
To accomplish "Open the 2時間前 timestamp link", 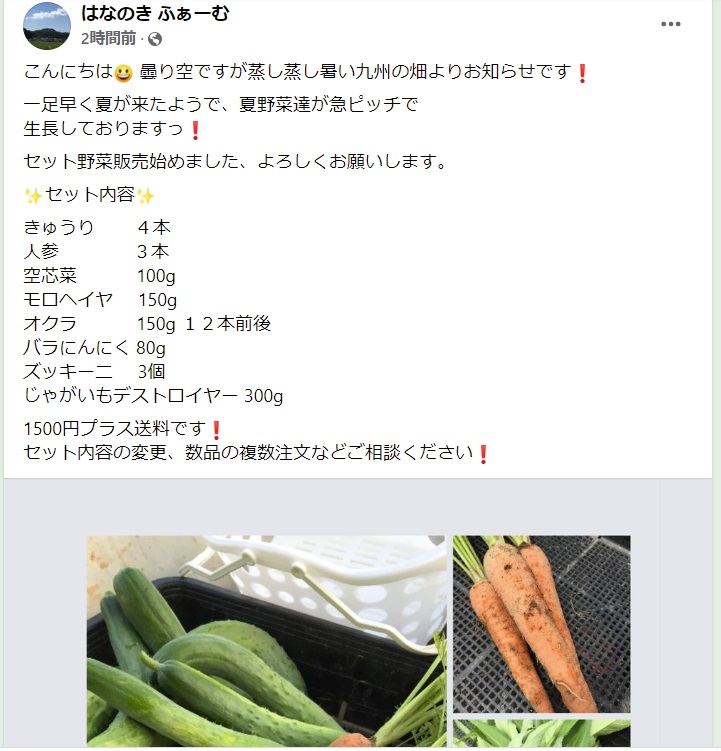I will (x=108, y=39).
